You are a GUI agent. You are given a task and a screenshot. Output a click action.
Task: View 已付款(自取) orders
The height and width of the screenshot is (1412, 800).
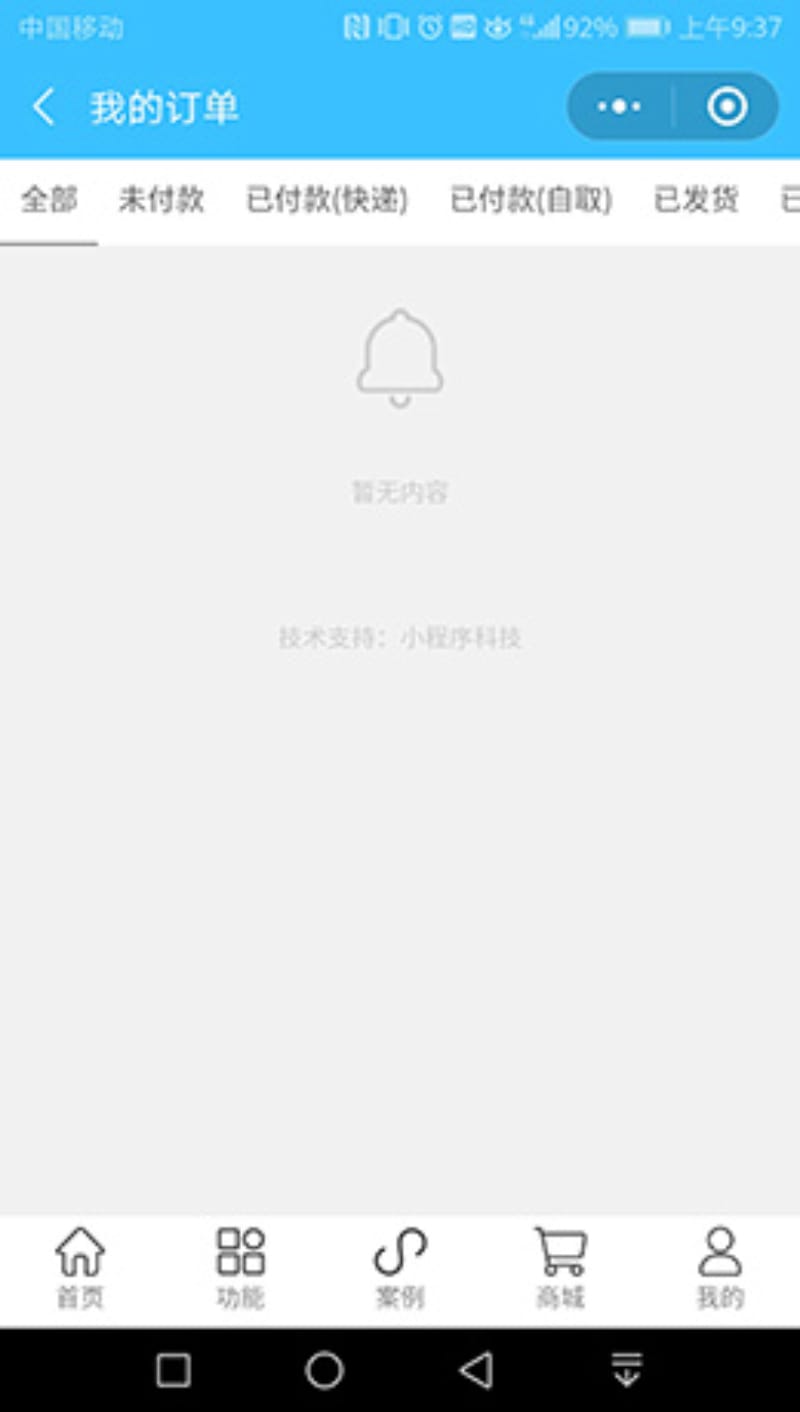click(x=530, y=200)
